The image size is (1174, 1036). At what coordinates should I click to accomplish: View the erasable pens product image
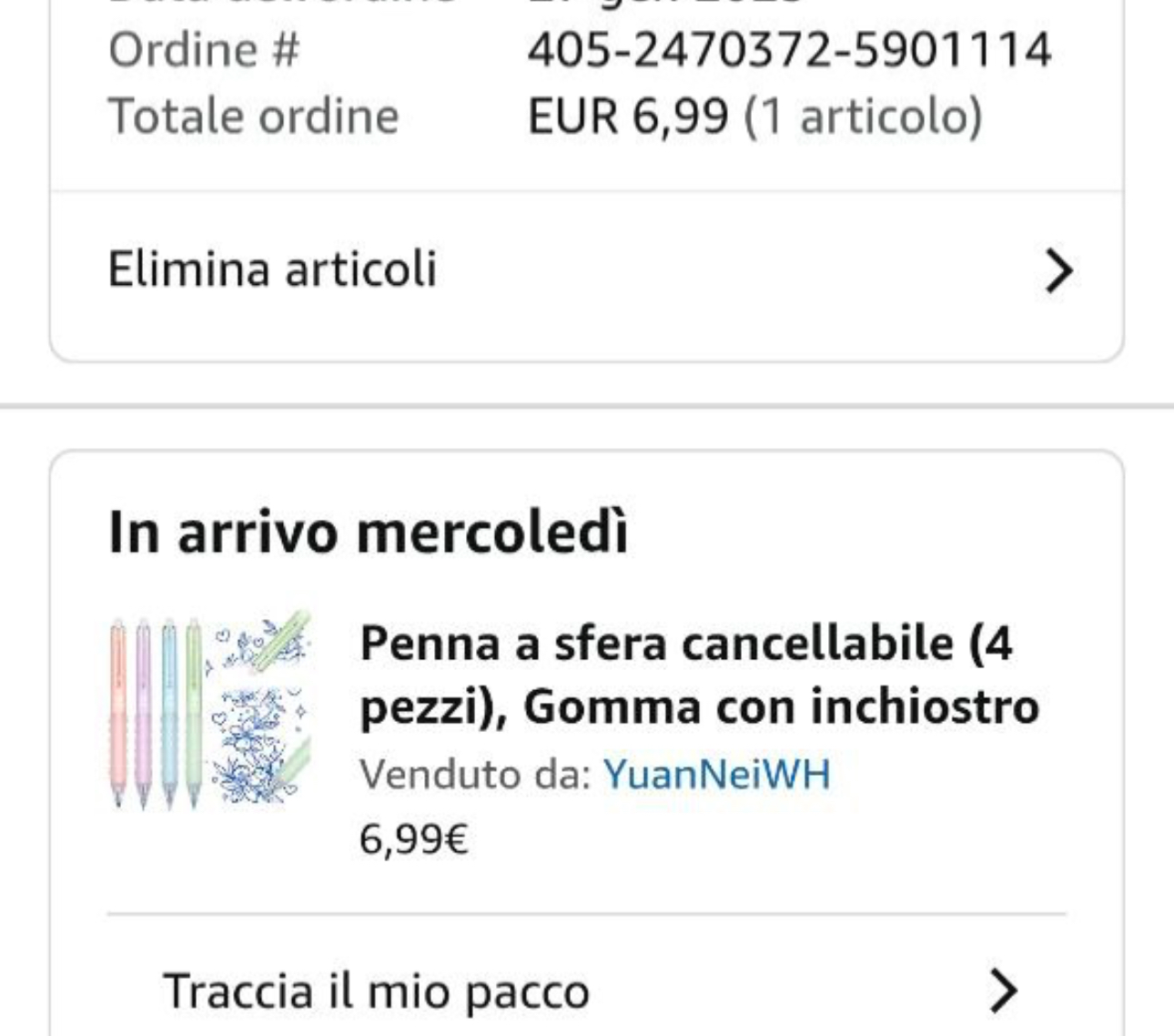click(x=210, y=710)
